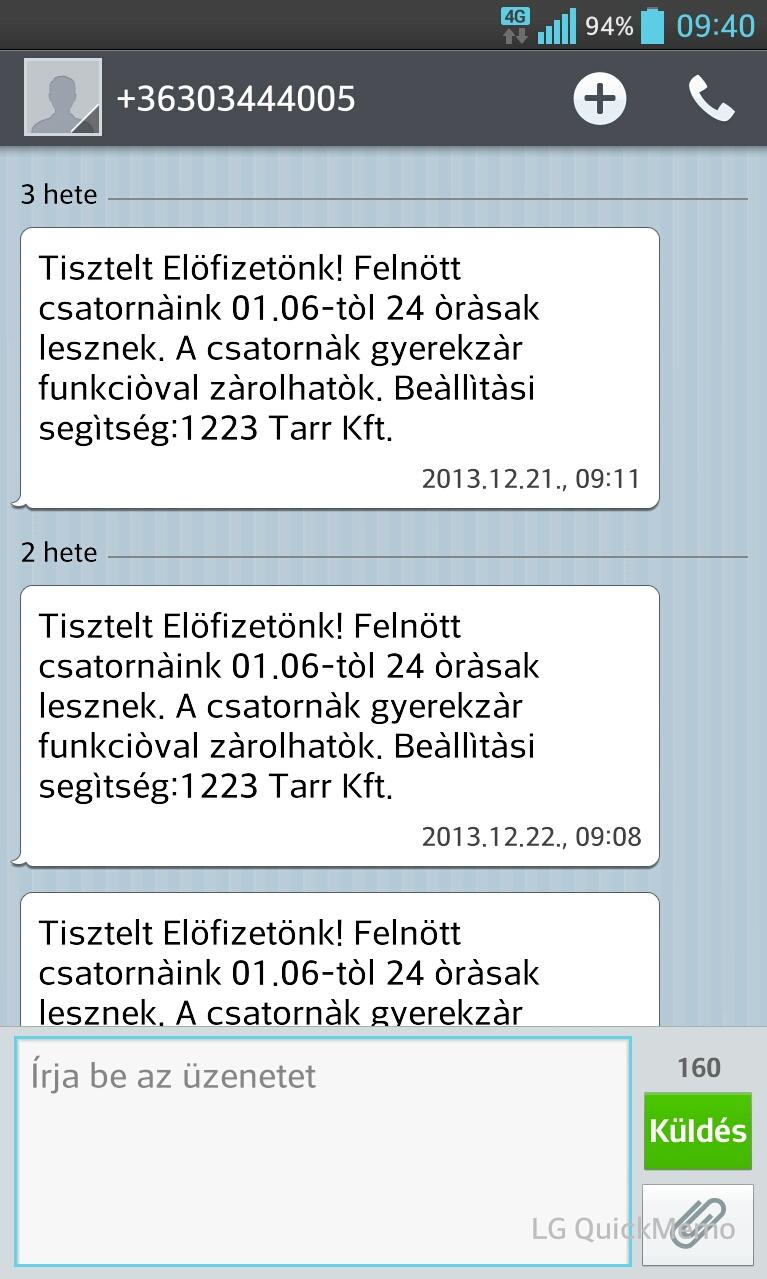Add recipient with the plus icon
This screenshot has width=767, height=1279.
(x=599, y=98)
